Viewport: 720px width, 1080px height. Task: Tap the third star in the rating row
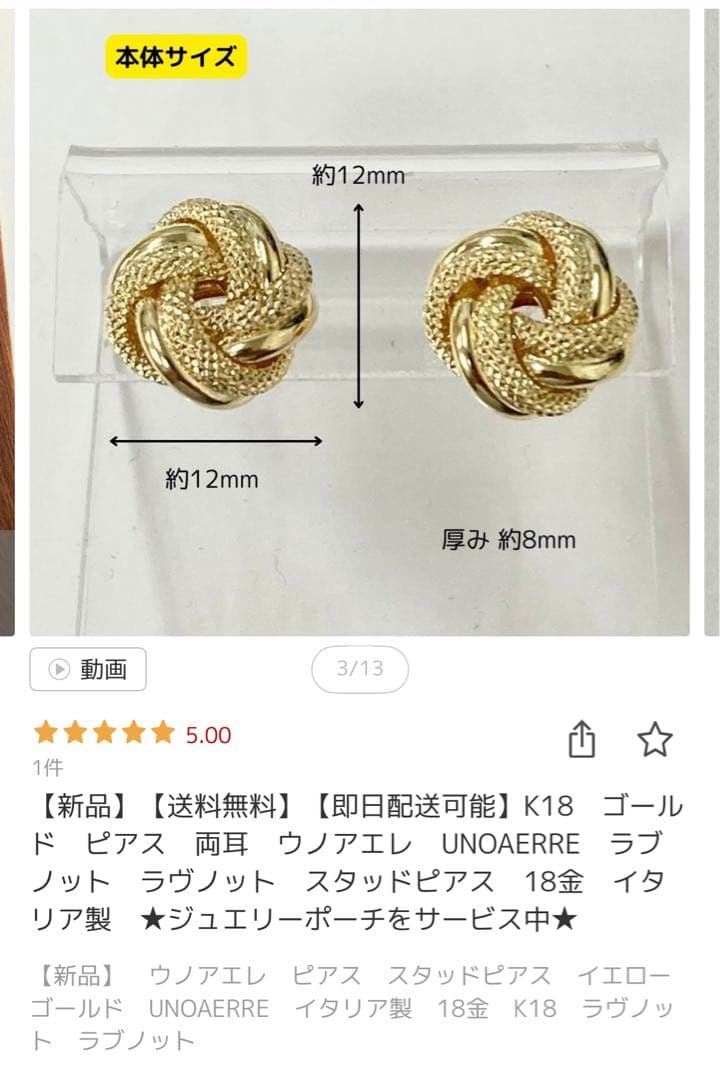(104, 731)
